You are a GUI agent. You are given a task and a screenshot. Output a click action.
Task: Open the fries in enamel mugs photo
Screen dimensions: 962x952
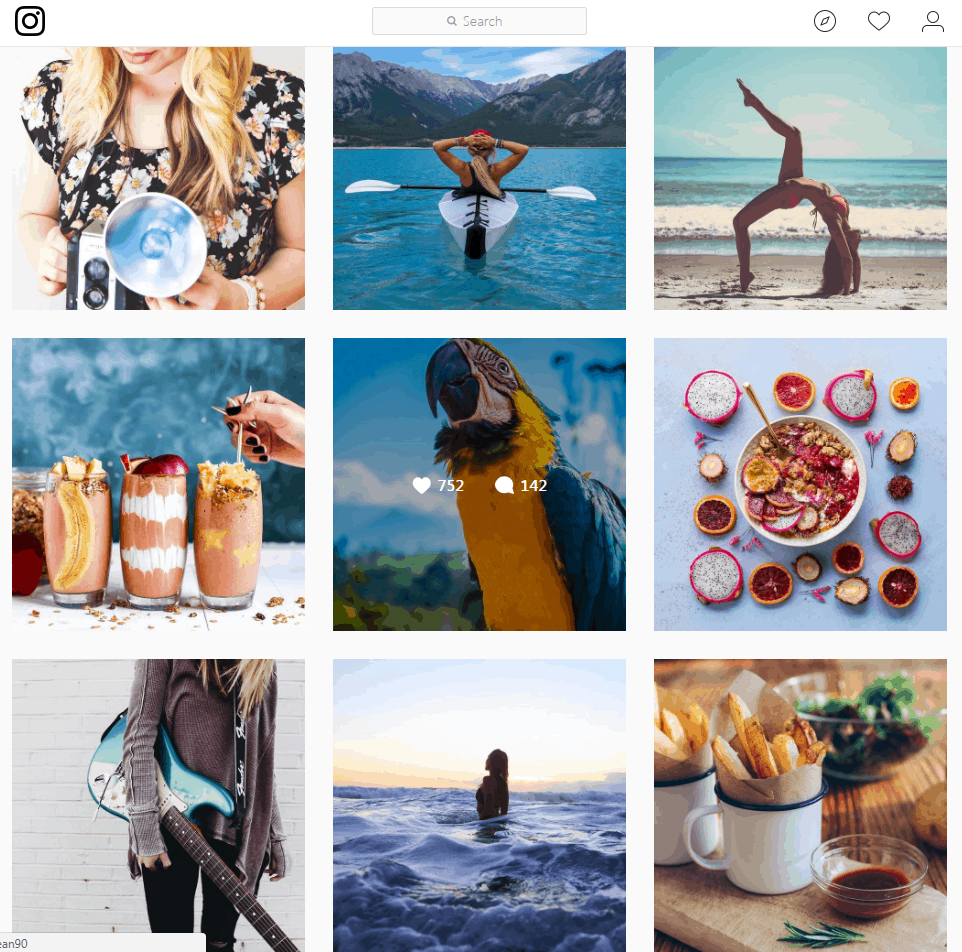(x=800, y=800)
